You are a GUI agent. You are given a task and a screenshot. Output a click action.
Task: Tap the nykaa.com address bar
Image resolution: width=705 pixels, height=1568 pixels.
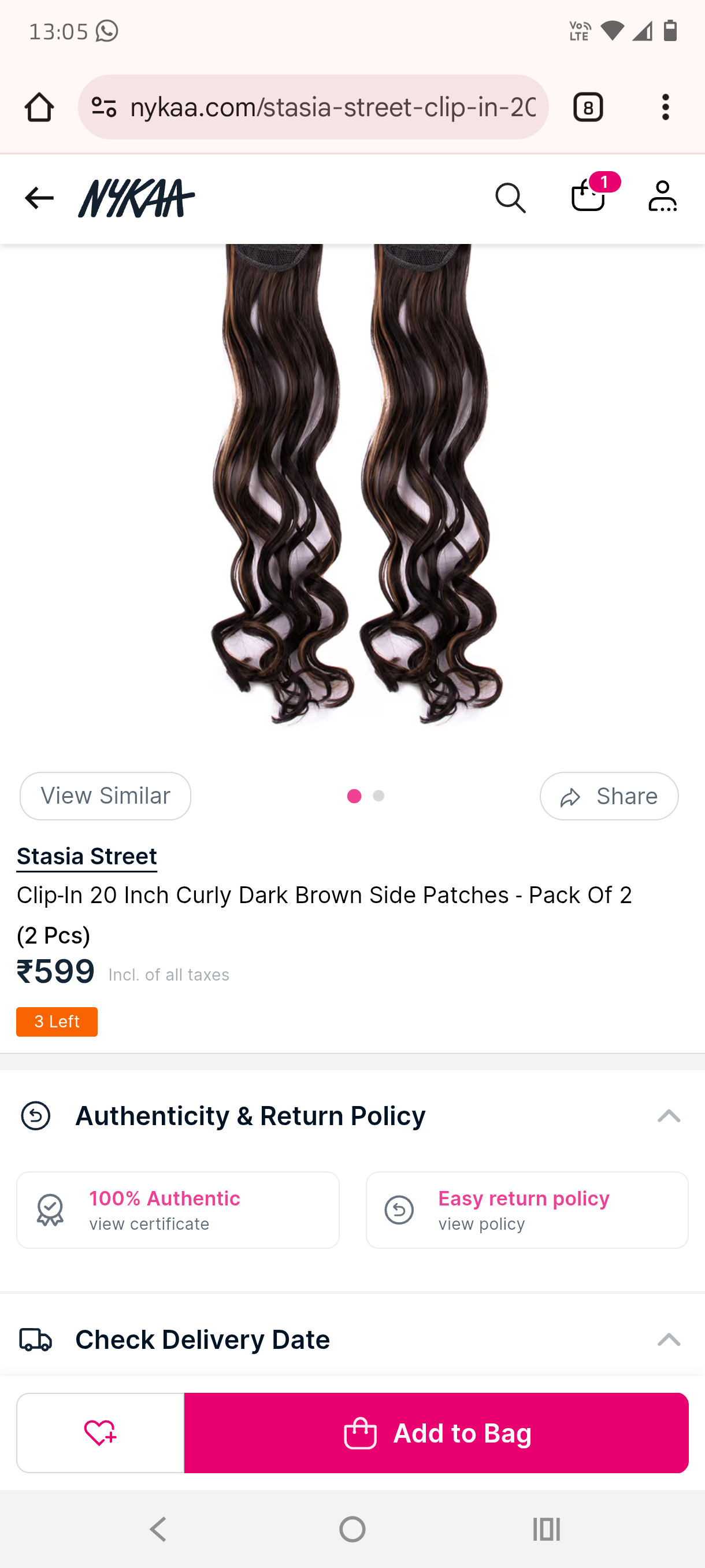332,107
